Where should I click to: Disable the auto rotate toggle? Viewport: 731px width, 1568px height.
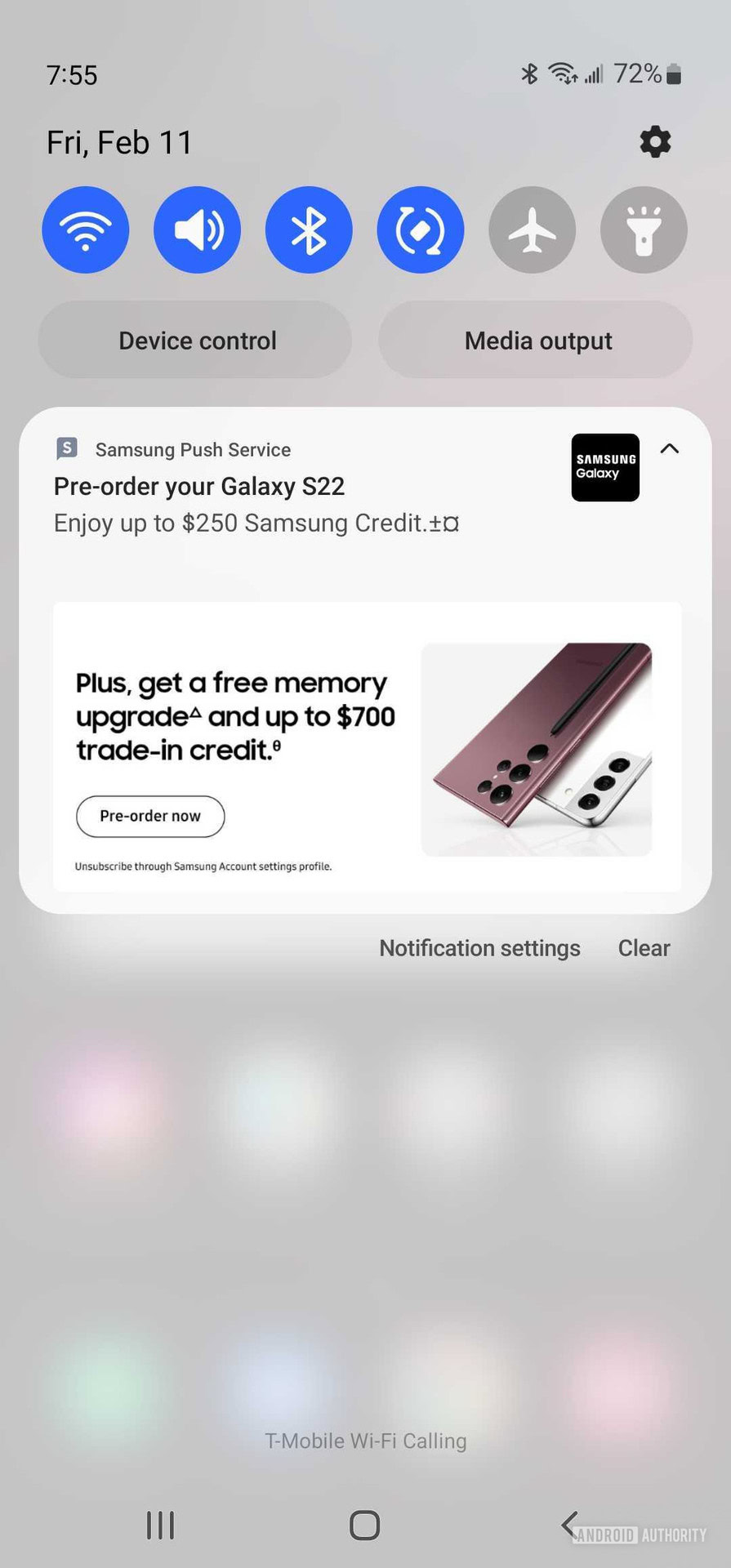[x=421, y=229]
